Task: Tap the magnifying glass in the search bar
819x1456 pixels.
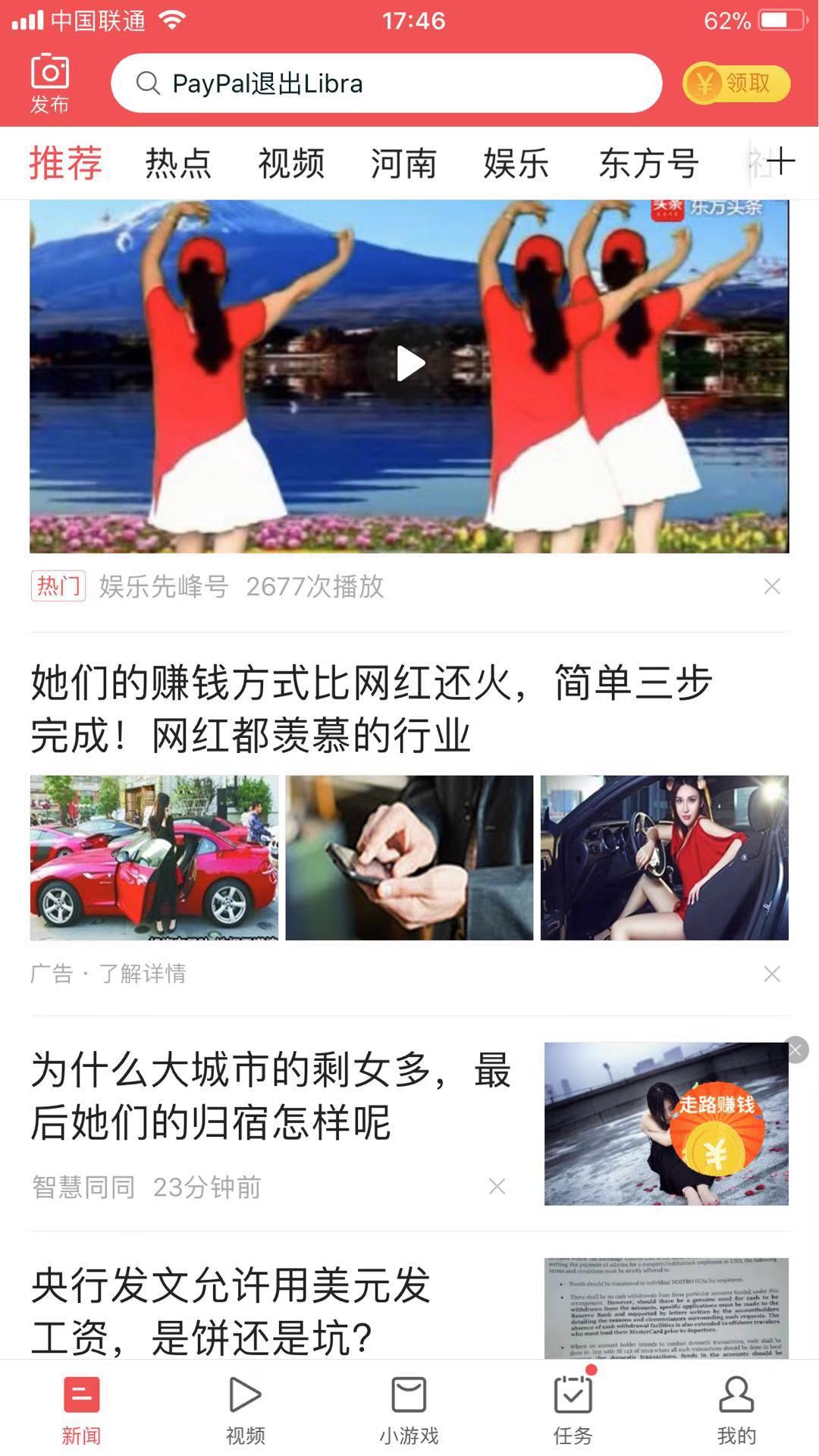Action: (149, 83)
